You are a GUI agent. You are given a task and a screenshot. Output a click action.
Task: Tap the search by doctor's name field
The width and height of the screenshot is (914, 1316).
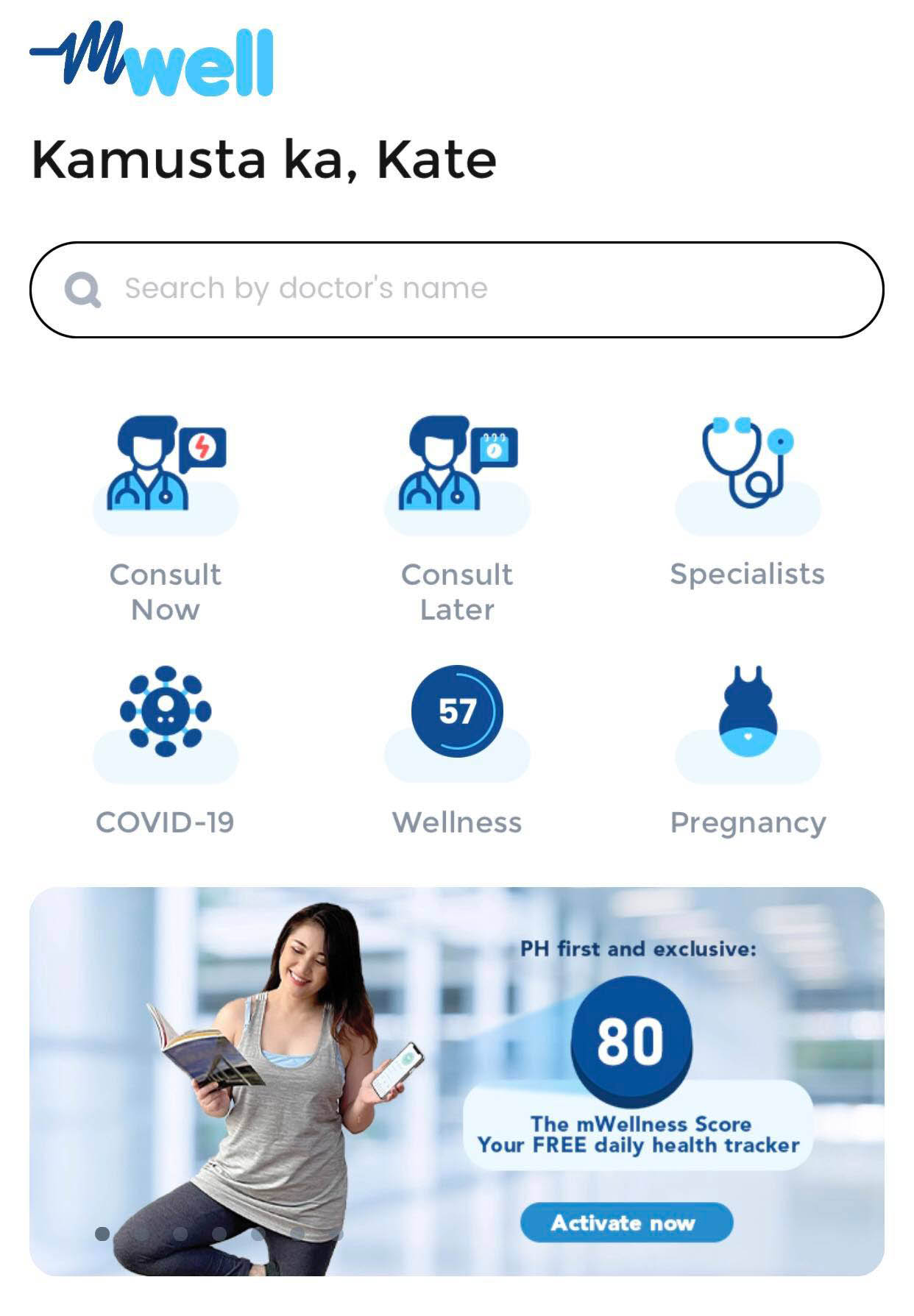[x=456, y=289]
